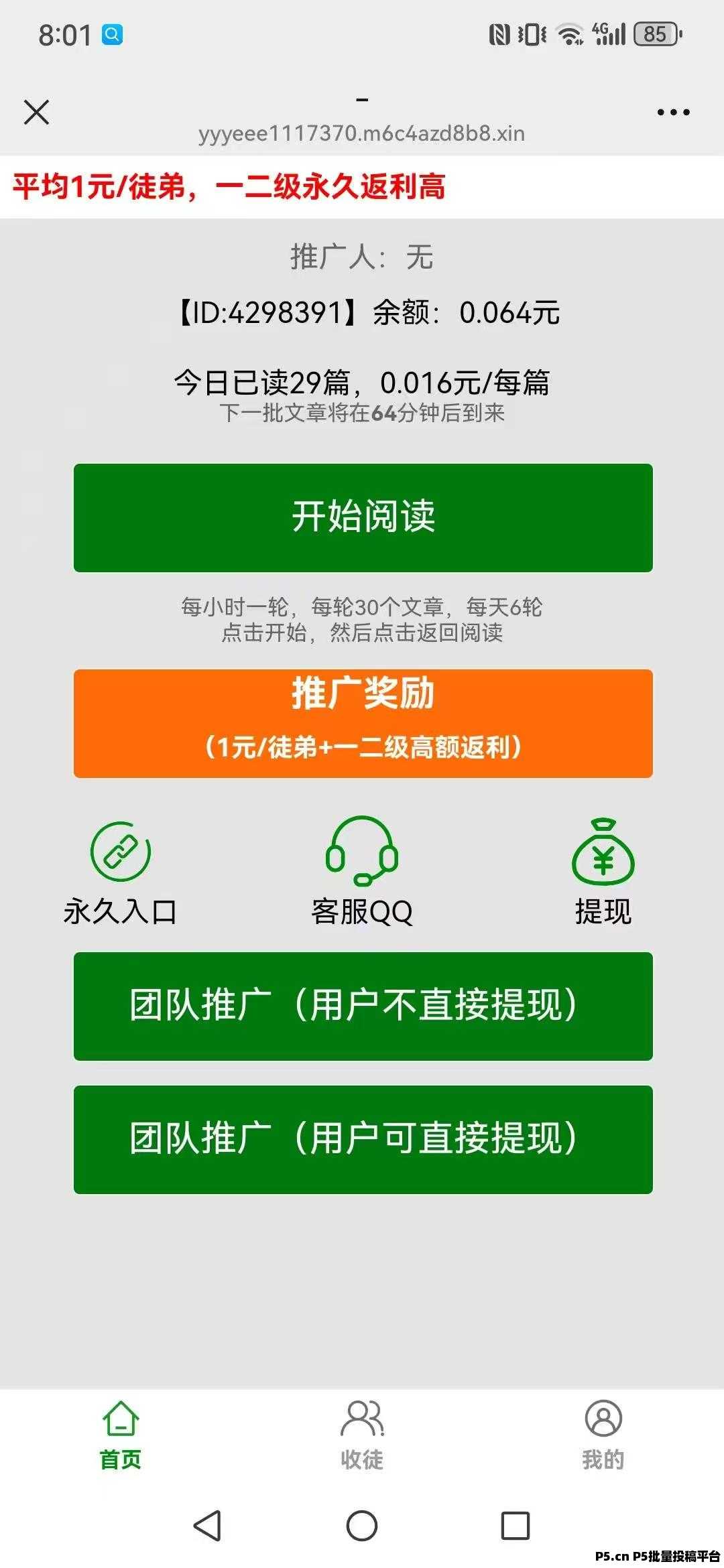Screen dimensions: 724x1568
Task: Go back with the system back button
Action: 207,1526
